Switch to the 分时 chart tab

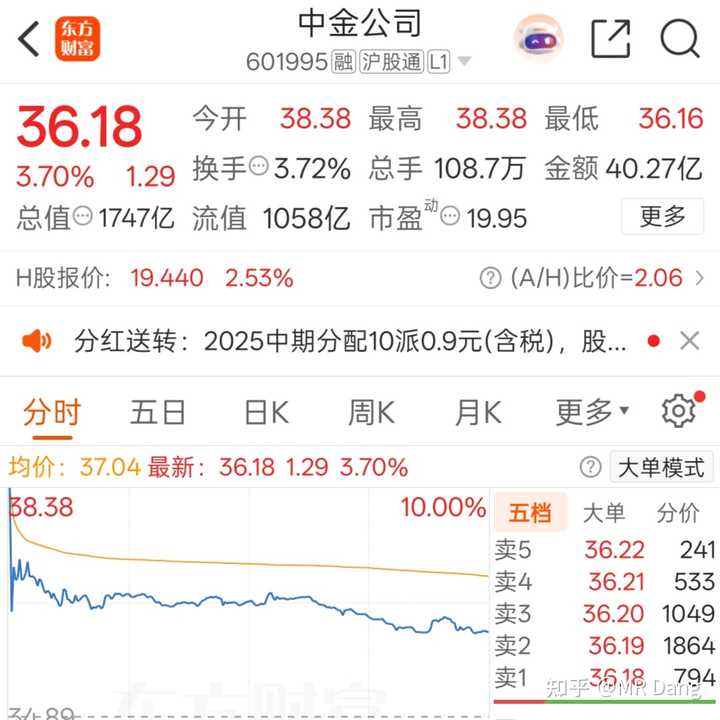pyautogui.click(x=51, y=411)
